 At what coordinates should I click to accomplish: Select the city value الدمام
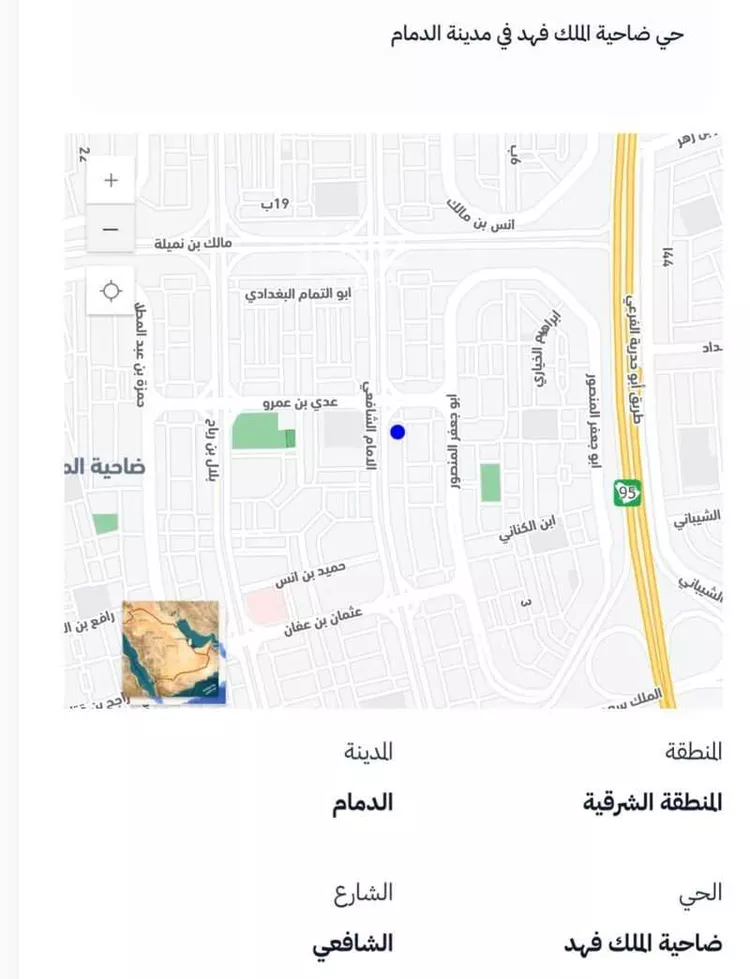361,802
